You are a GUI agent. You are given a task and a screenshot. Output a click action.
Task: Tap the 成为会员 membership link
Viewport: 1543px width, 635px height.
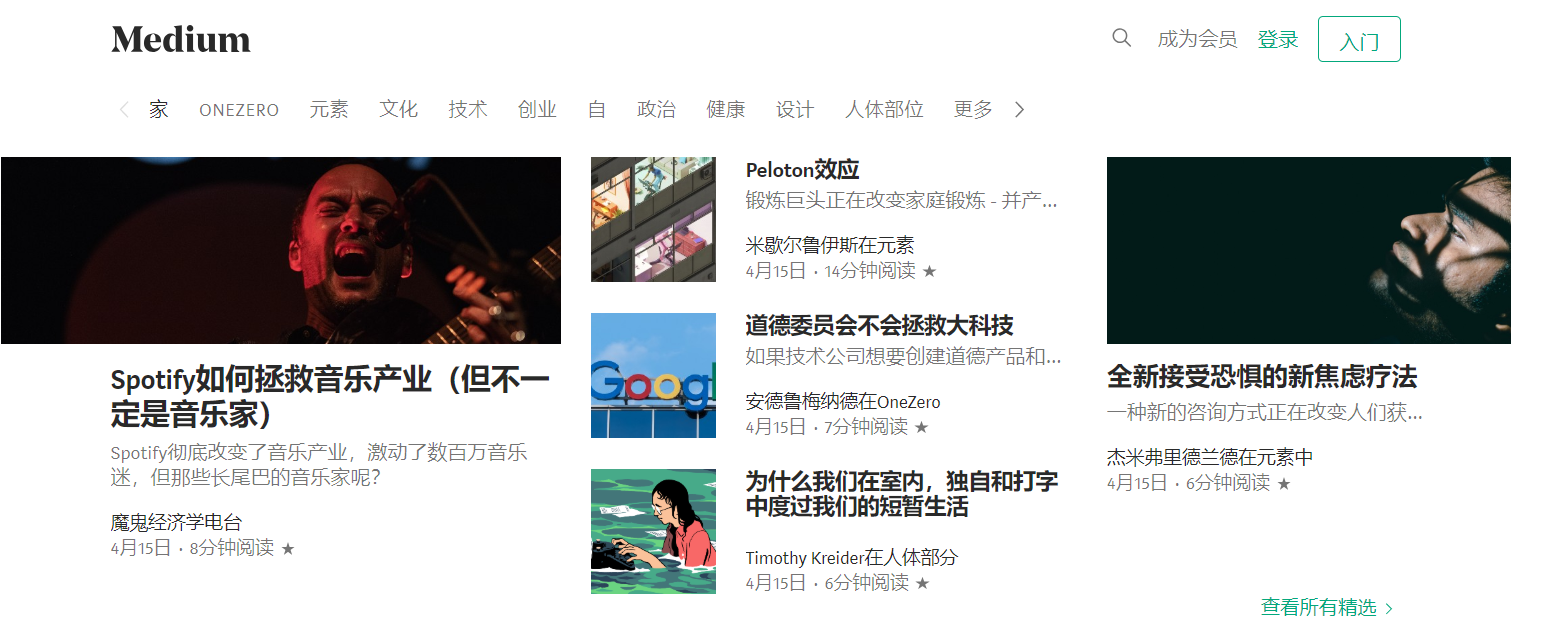1197,40
